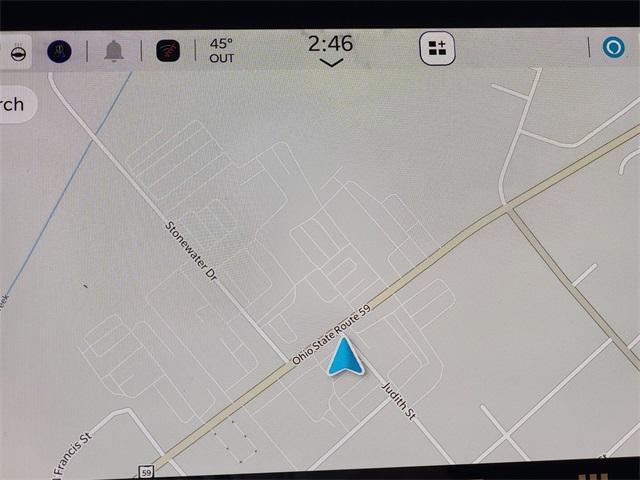Tap the blue current-location arrow

coord(345,357)
